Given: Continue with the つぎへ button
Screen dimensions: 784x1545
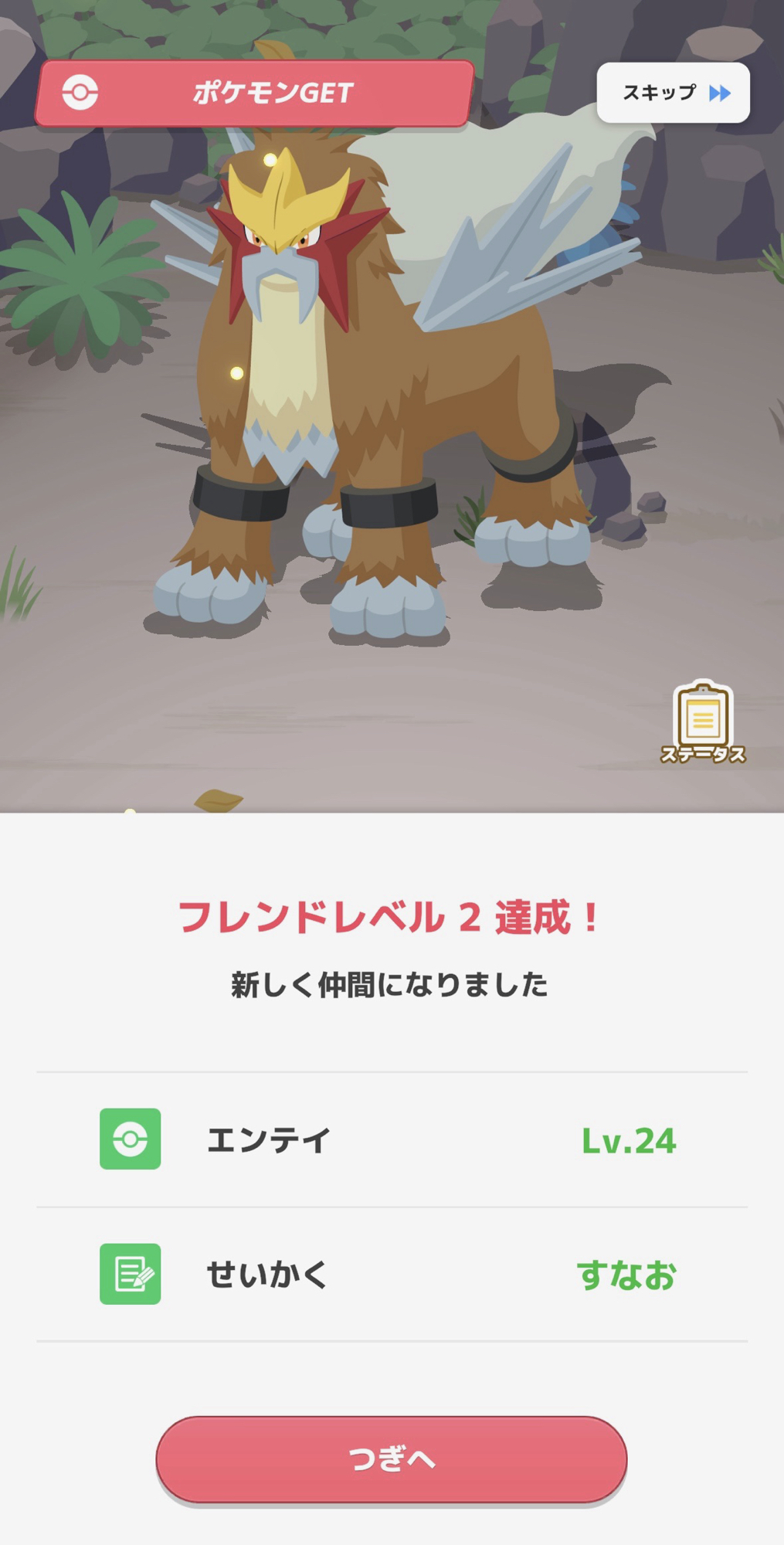Looking at the screenshot, I should click(392, 1458).
